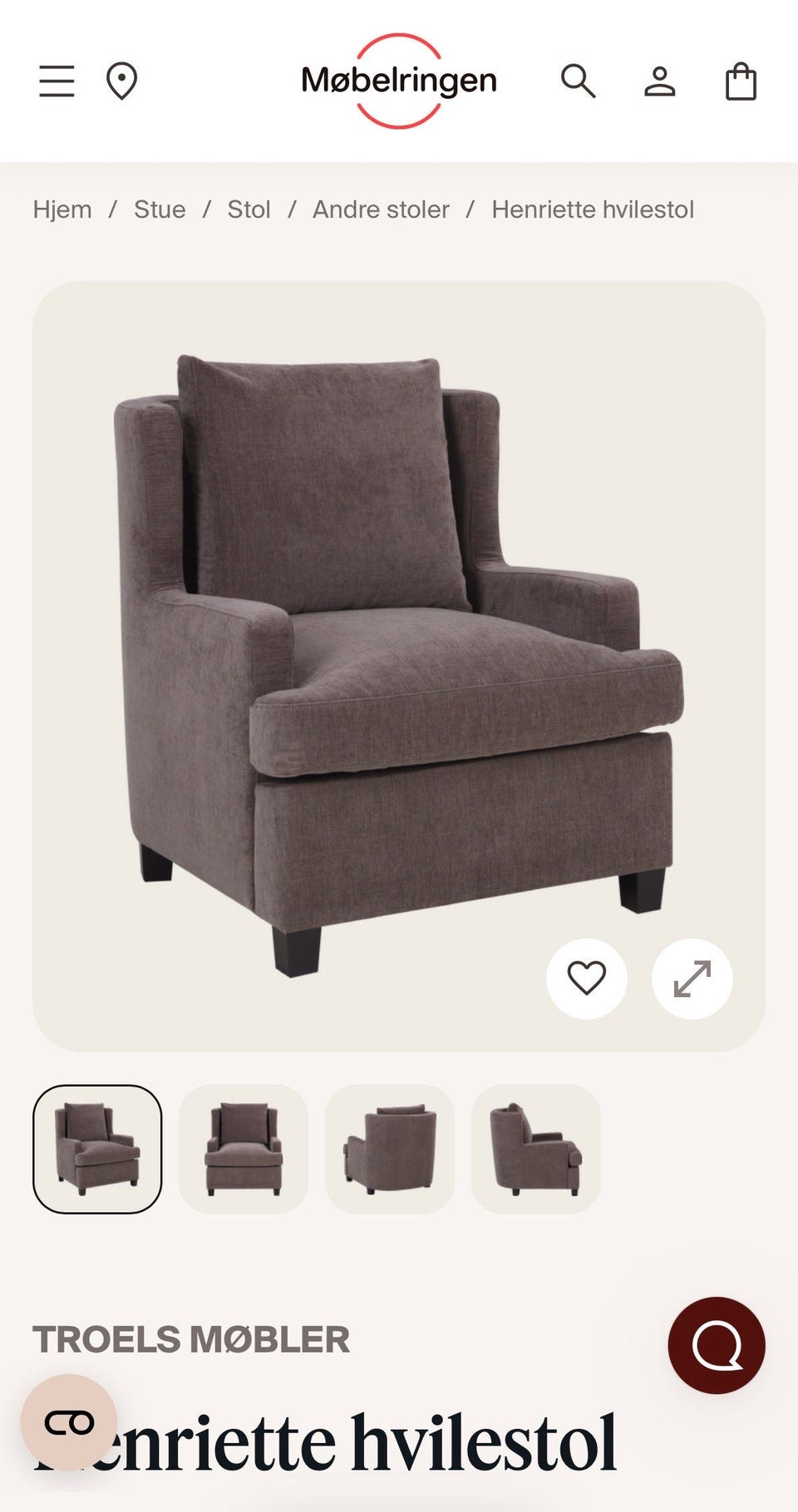The height and width of the screenshot is (1512, 798).
Task: Open the search icon
Action: point(578,81)
